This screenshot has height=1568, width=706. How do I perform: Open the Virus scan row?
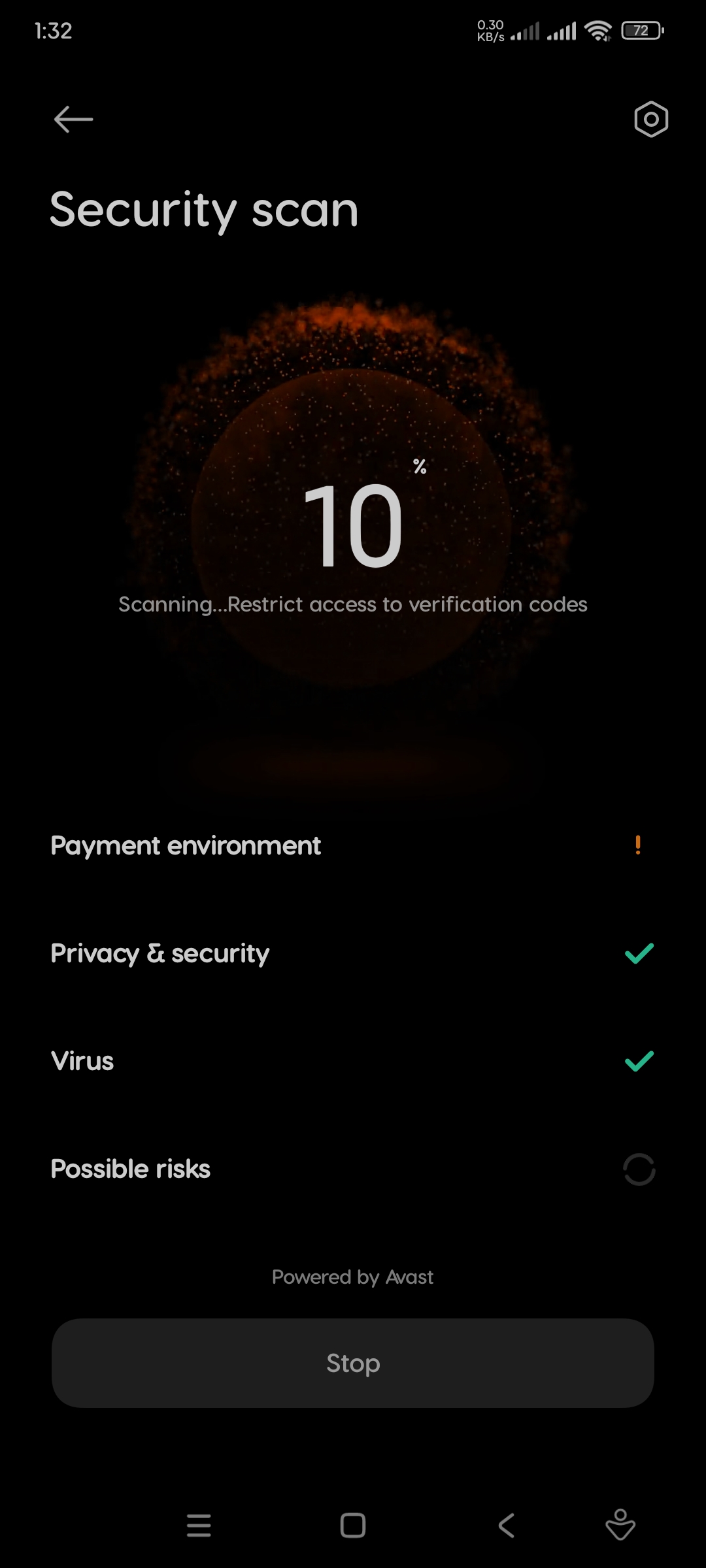[353, 1061]
